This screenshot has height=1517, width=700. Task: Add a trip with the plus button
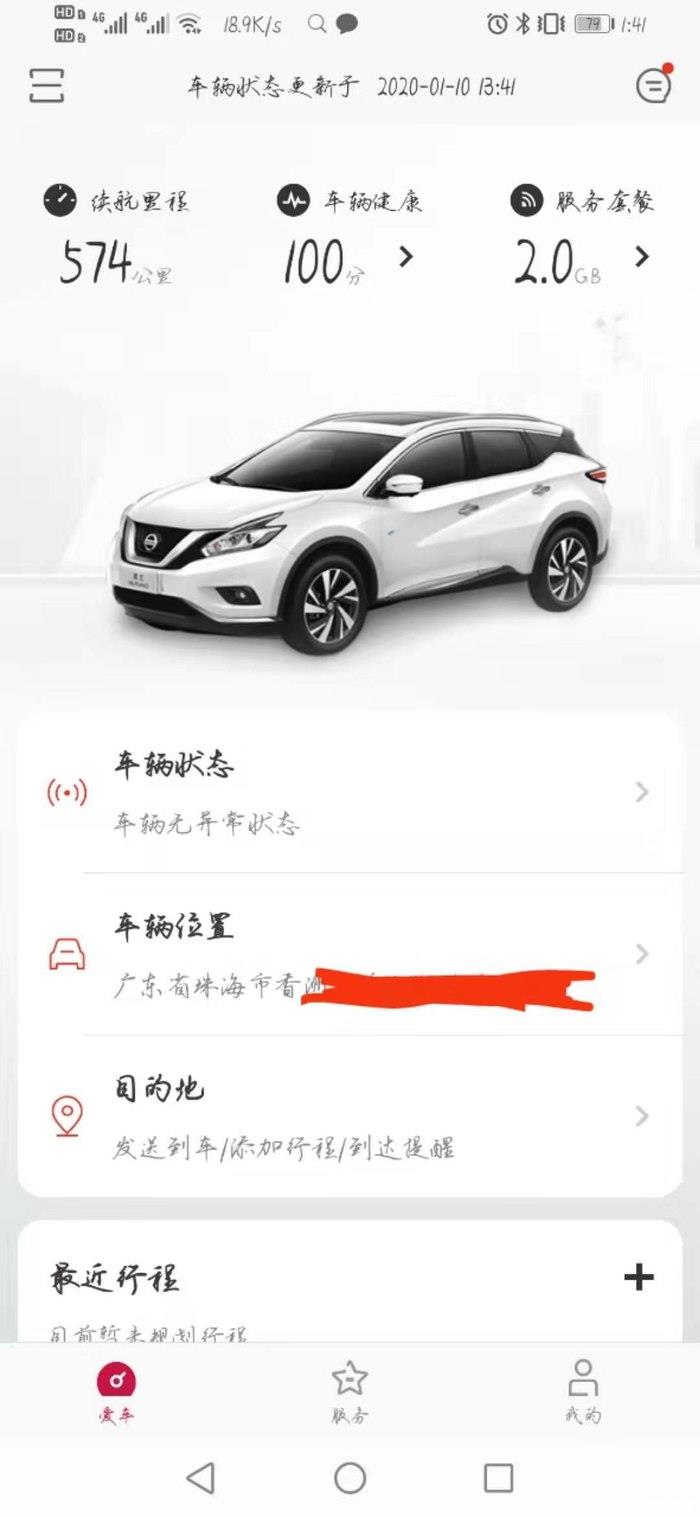click(638, 1277)
